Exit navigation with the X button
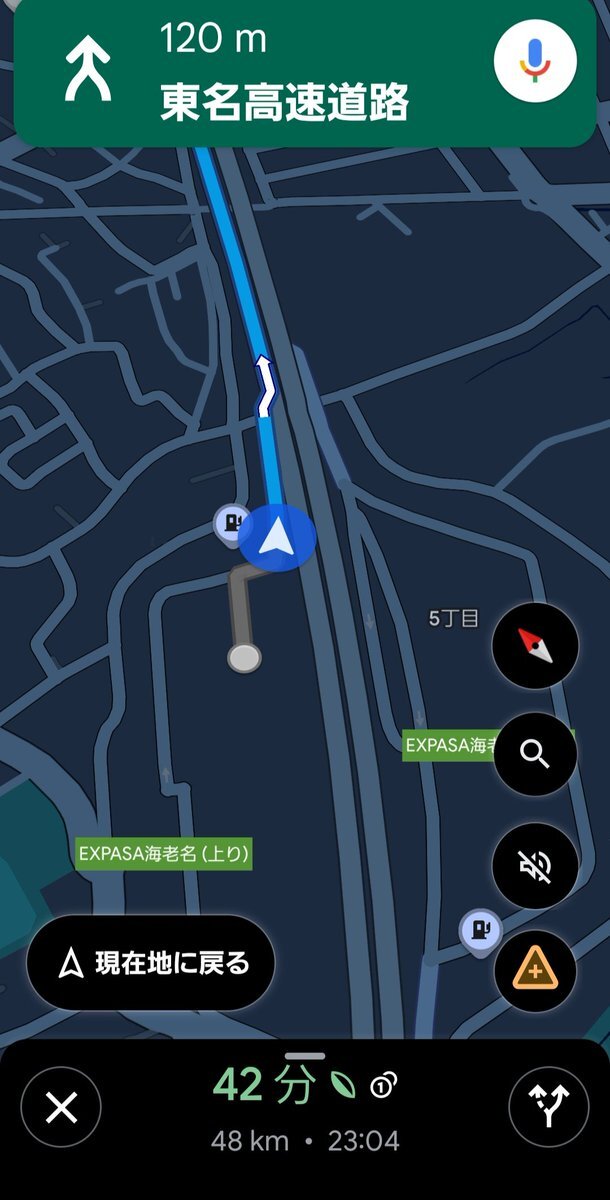Image resolution: width=610 pixels, height=1200 pixels. tap(61, 1108)
